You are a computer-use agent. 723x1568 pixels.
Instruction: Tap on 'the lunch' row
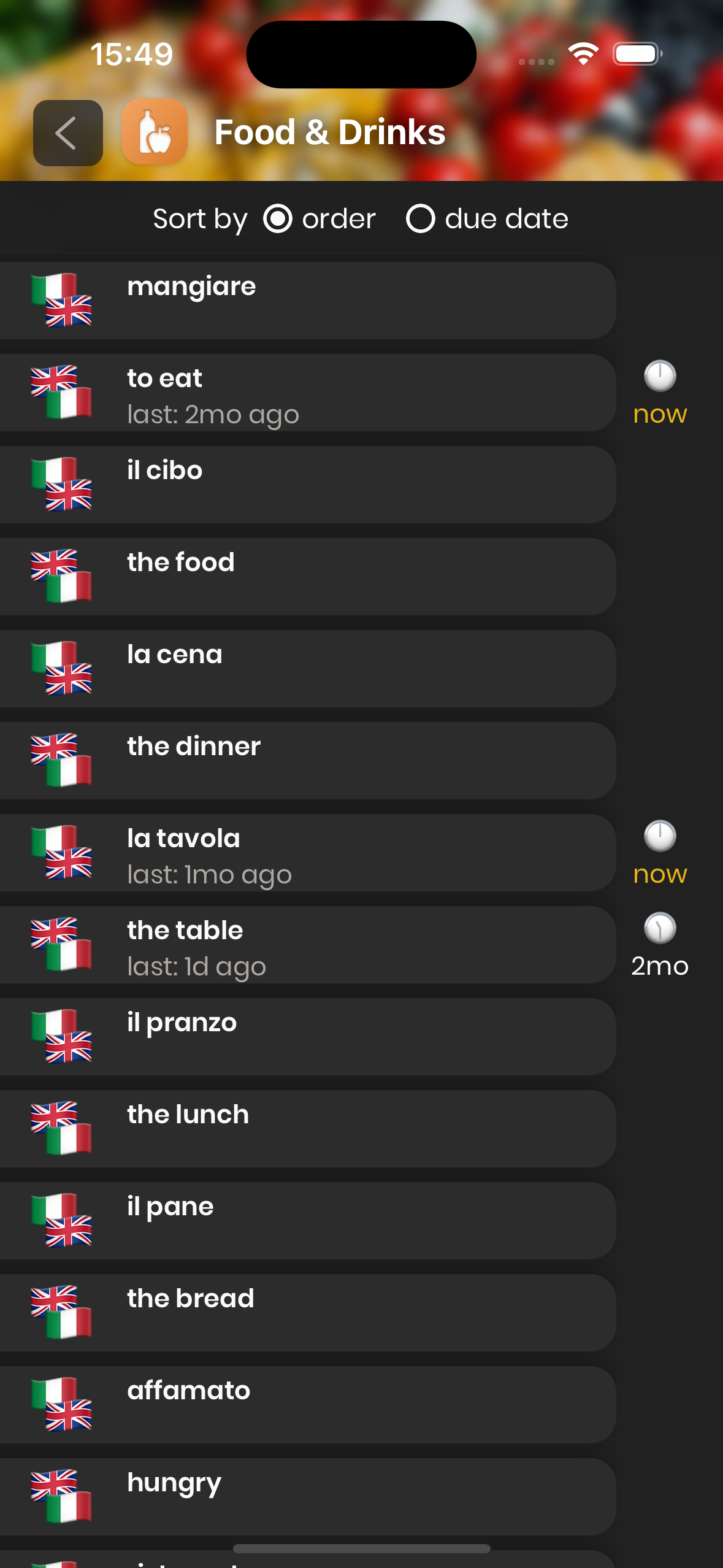coord(308,1129)
